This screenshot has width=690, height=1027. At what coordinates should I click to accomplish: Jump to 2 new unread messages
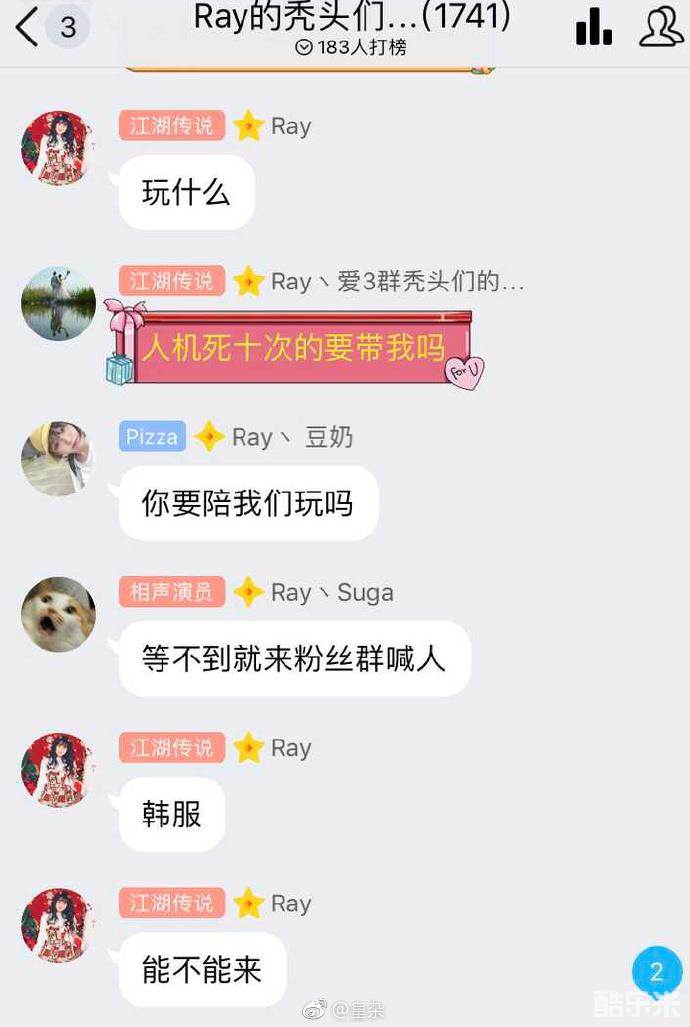pos(657,971)
